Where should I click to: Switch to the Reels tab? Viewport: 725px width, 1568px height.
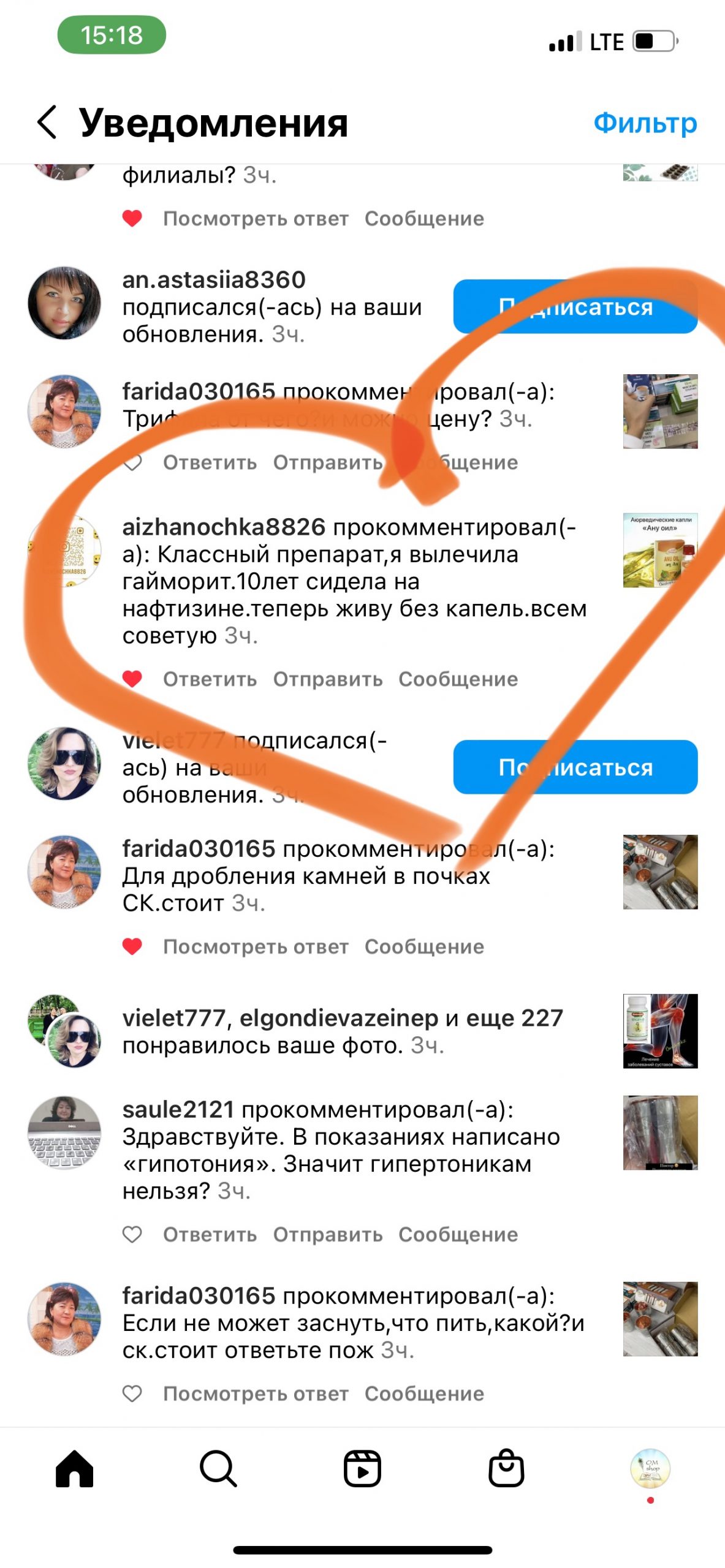(x=362, y=1469)
